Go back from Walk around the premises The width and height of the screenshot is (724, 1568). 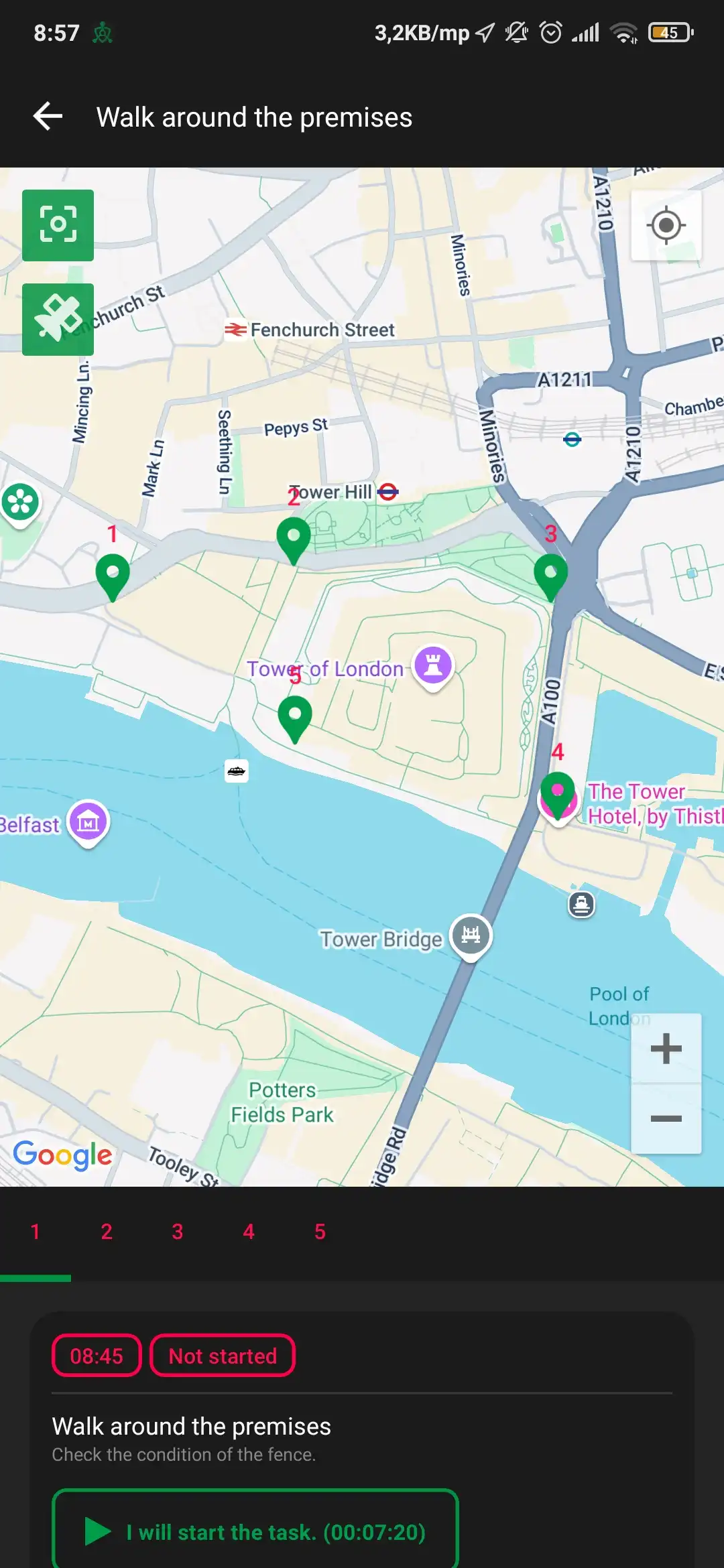click(48, 117)
